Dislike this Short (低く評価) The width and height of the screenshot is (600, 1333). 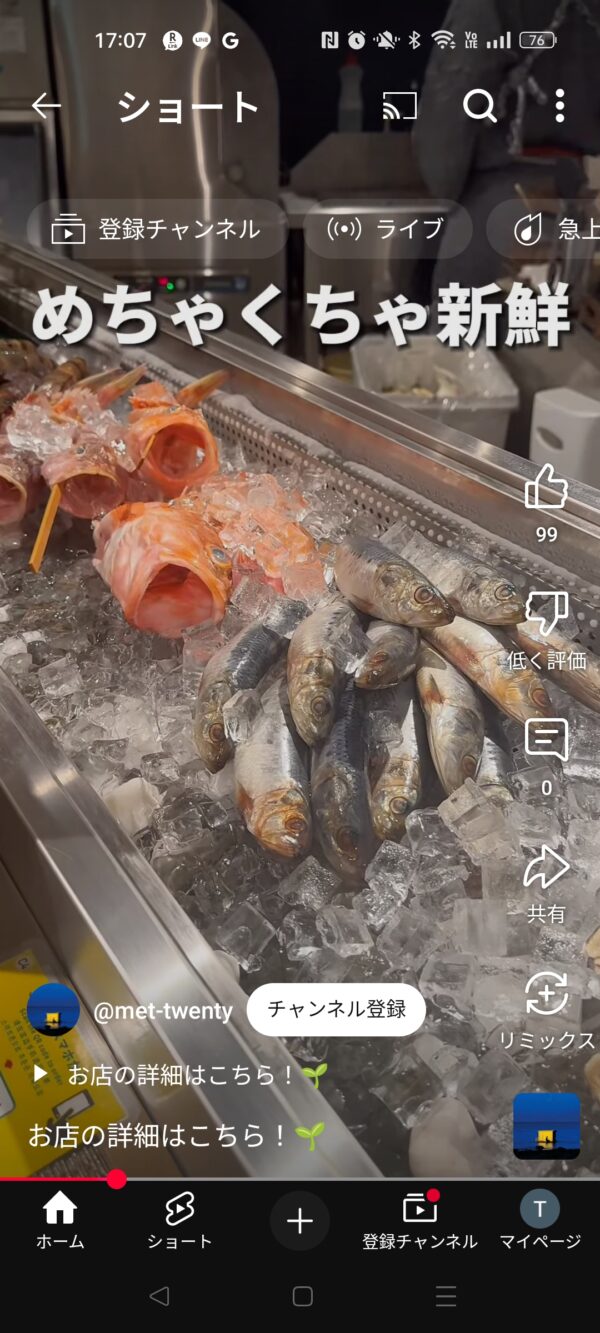[546, 614]
